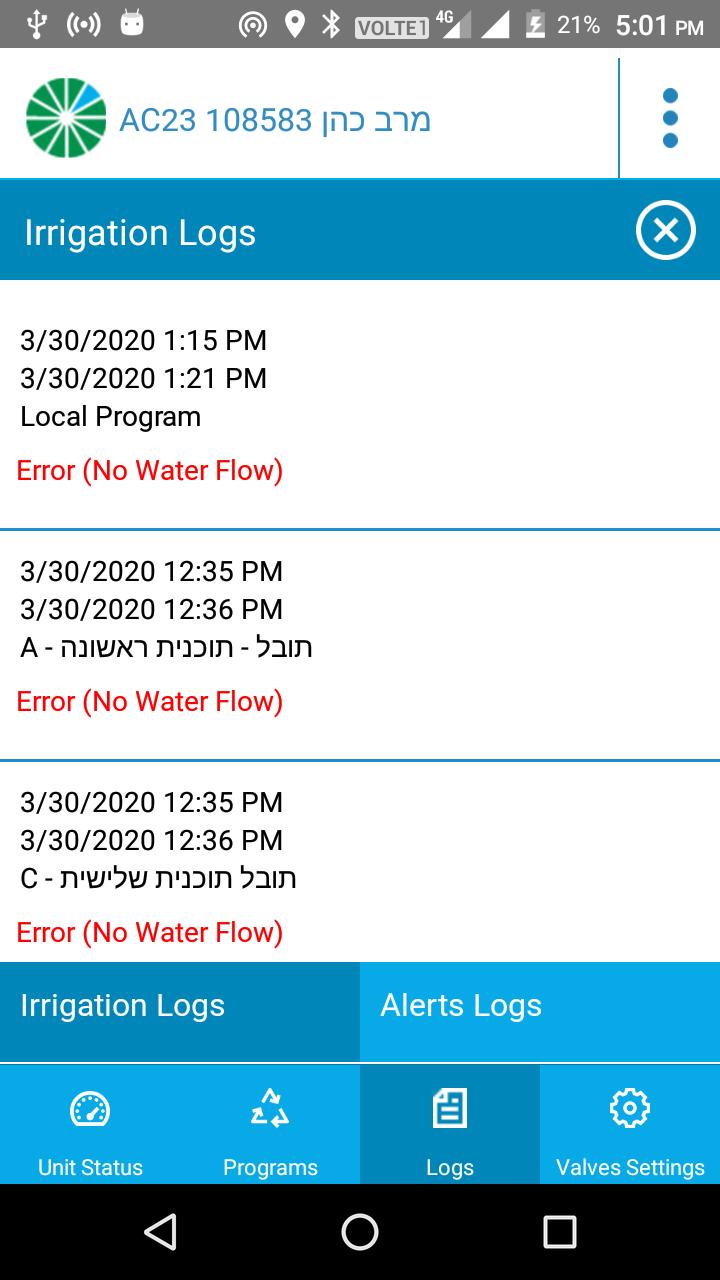The height and width of the screenshot is (1280, 720).
Task: Go to the home screen
Action: 360,1232
